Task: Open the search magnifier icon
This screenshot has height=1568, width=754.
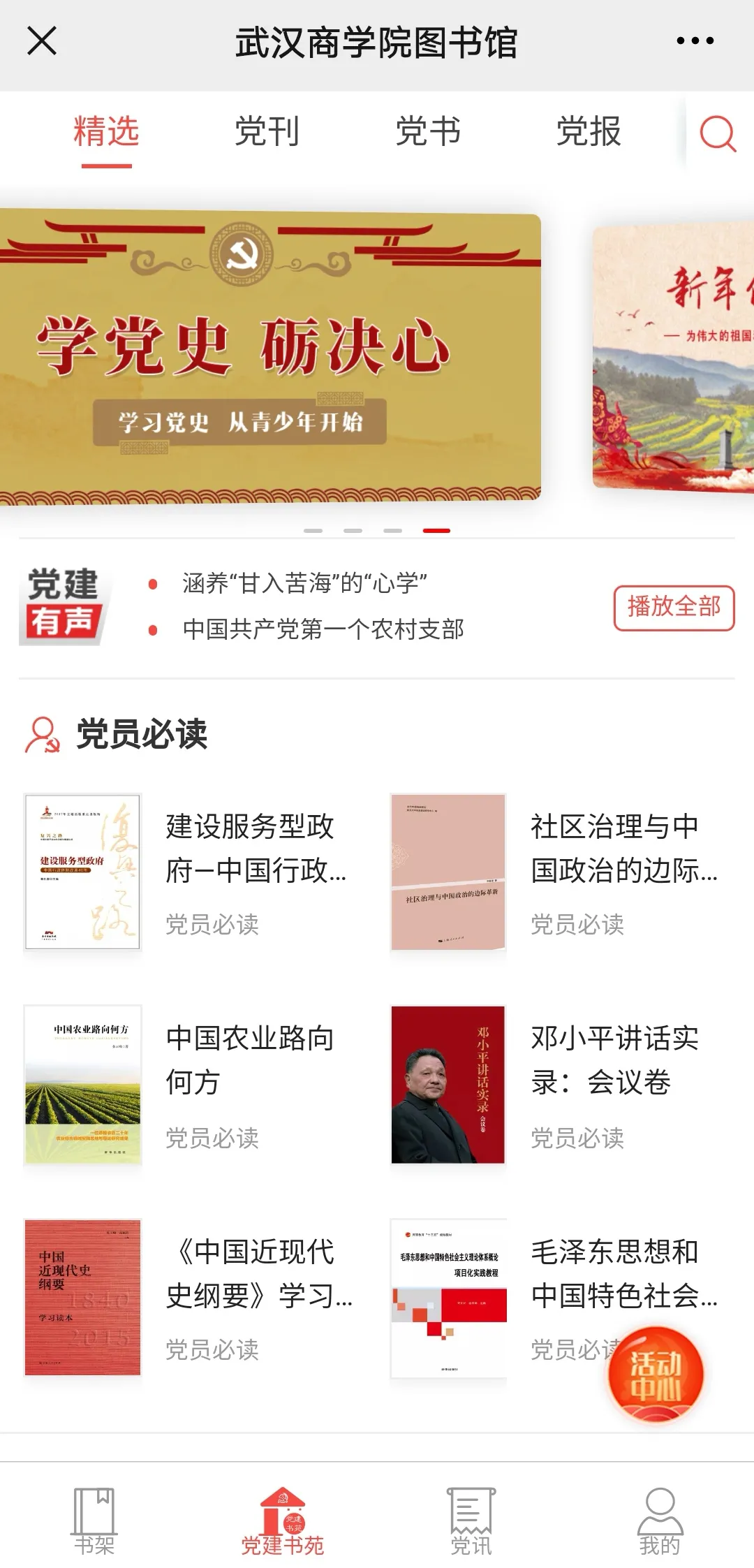Action: pyautogui.click(x=717, y=133)
